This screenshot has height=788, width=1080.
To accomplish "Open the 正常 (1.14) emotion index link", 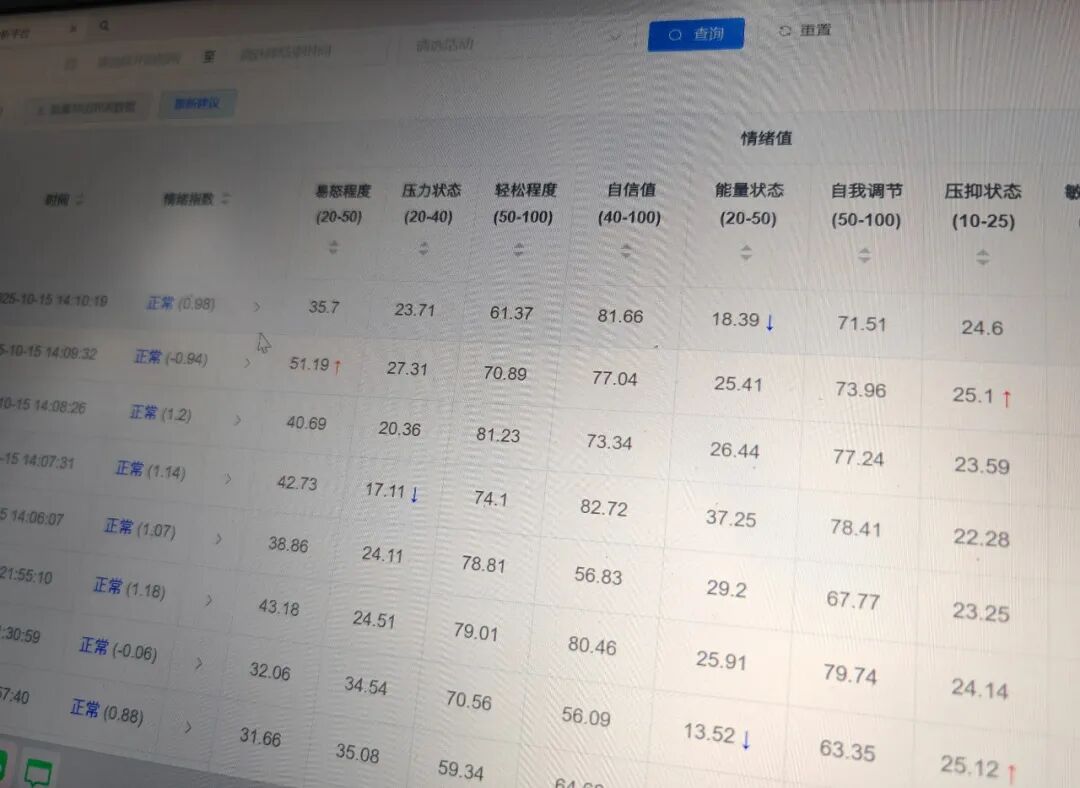I will [150, 470].
